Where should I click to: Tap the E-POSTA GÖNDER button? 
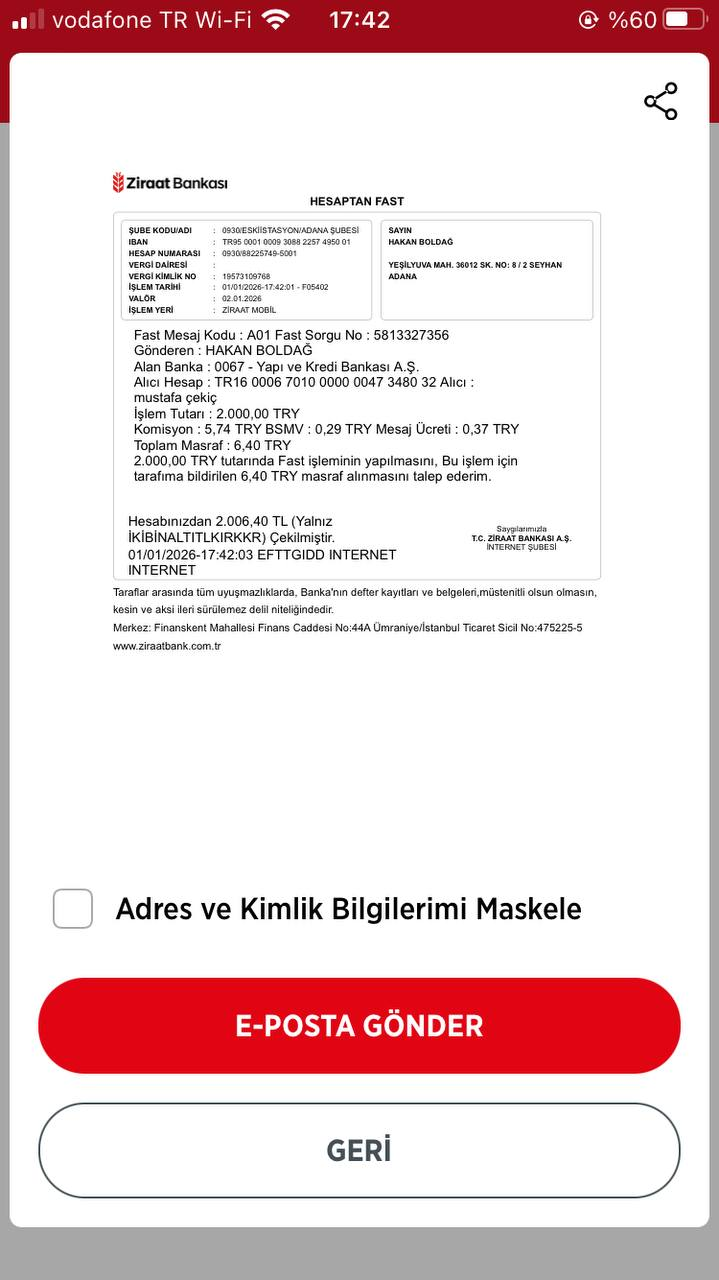pyautogui.click(x=359, y=1025)
